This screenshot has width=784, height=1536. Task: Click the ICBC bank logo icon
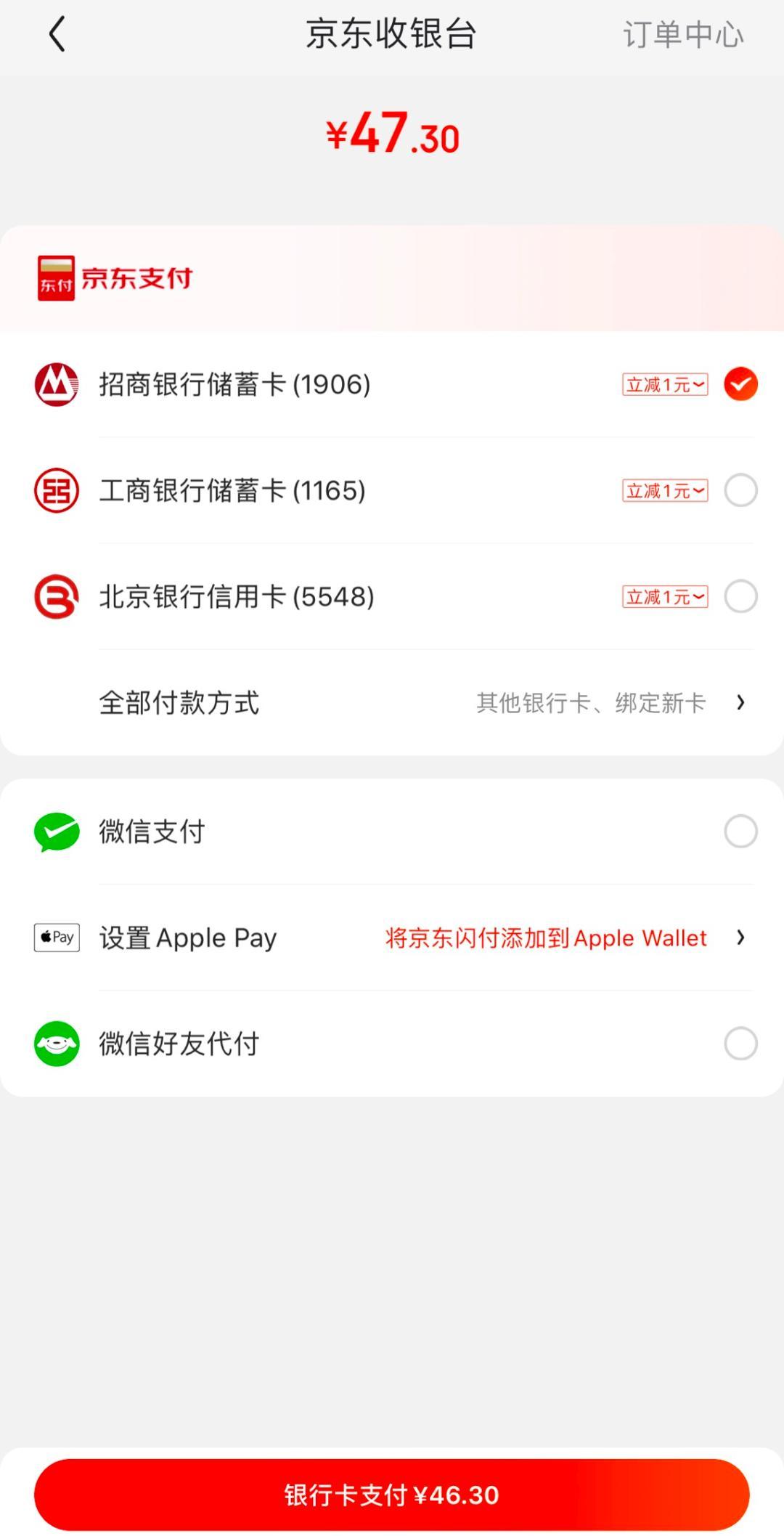click(x=57, y=490)
